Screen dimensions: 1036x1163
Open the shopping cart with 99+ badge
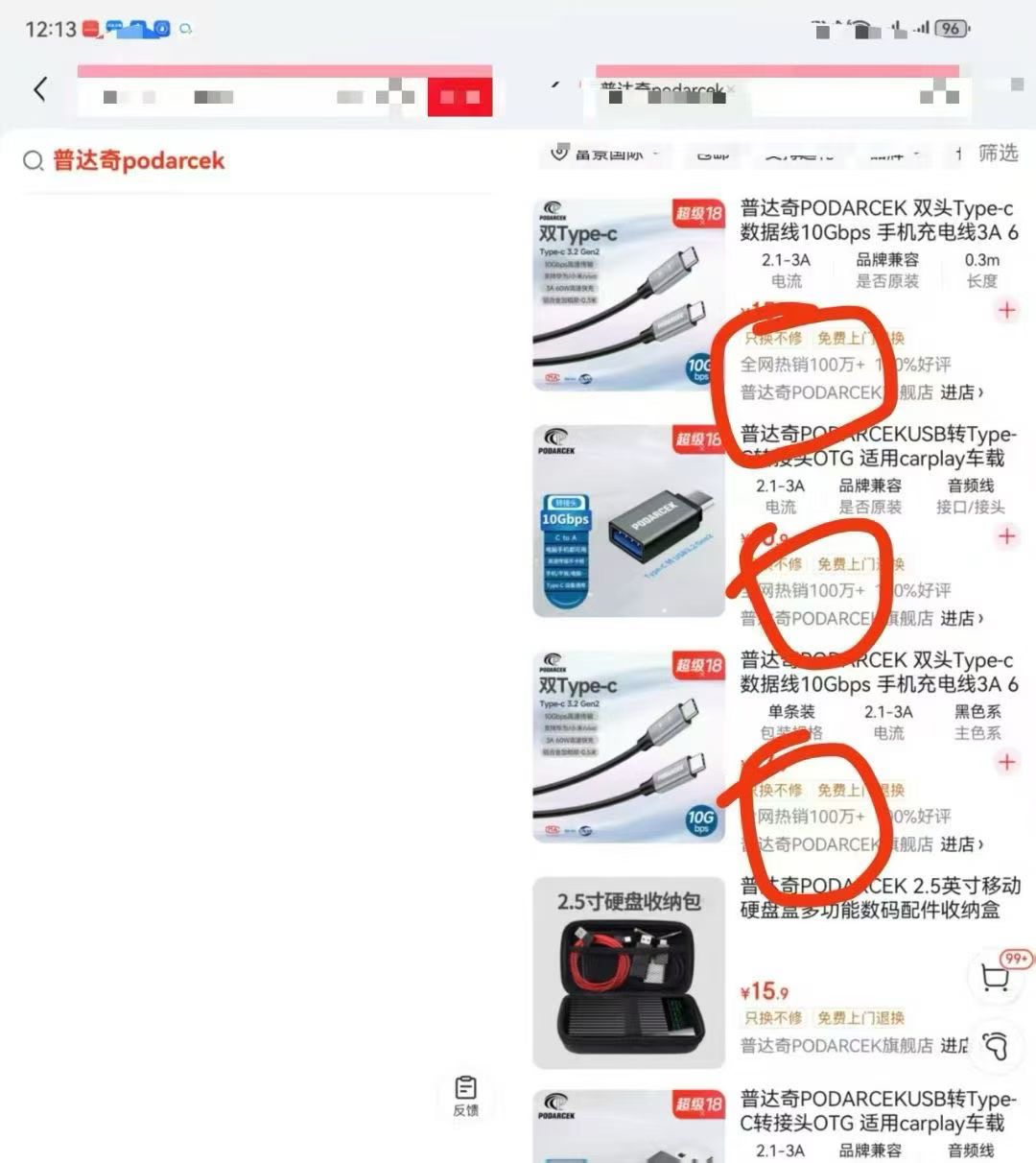pyautogui.click(x=997, y=977)
